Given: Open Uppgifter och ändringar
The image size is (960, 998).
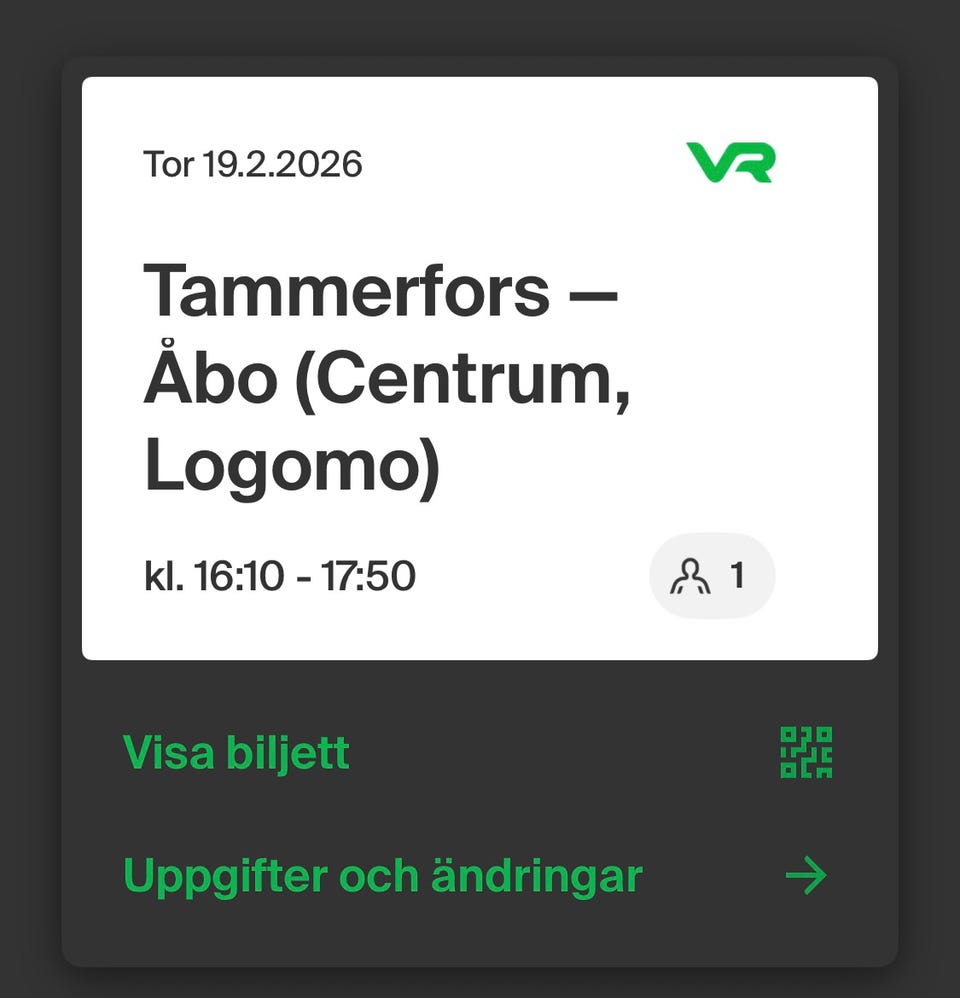Looking at the screenshot, I should [x=382, y=876].
